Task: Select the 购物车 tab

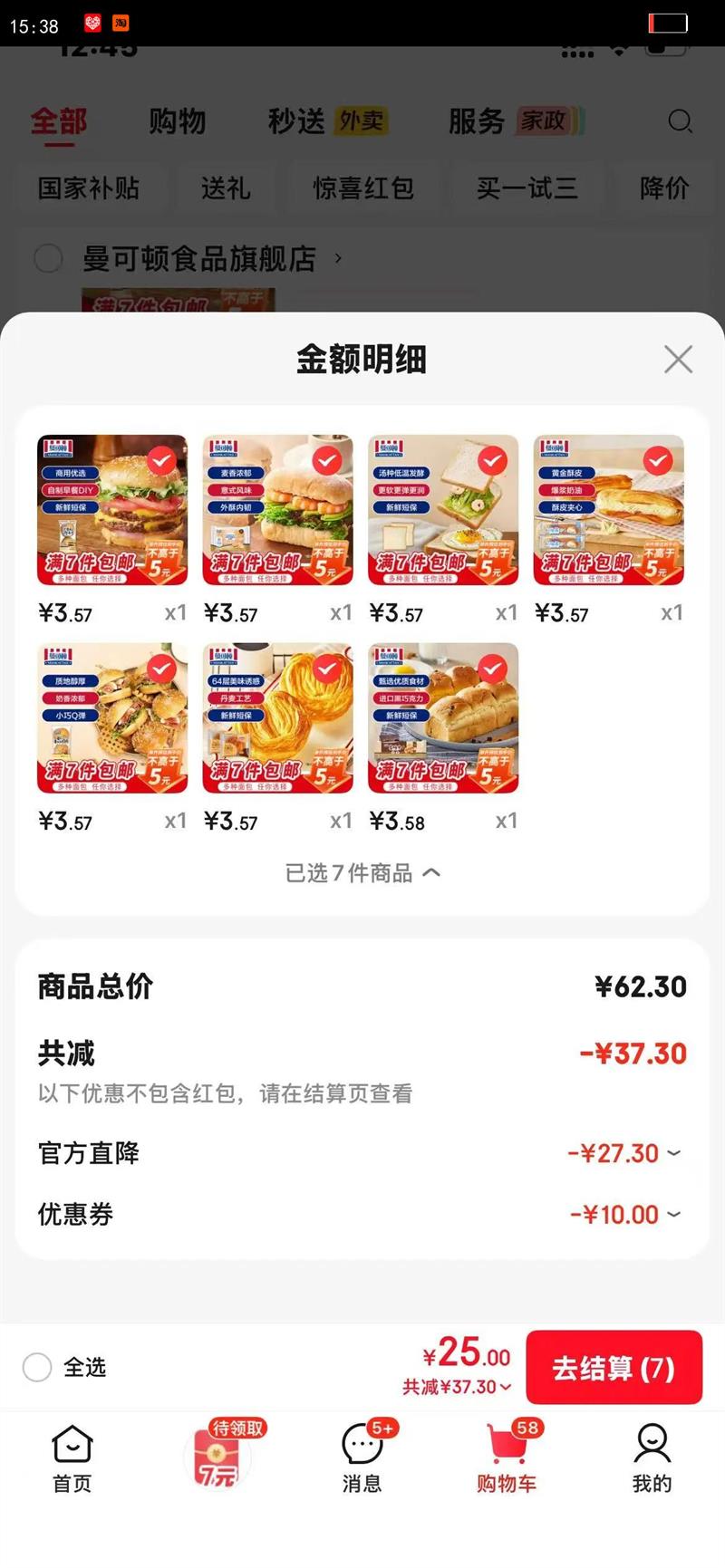Action: coord(507,1457)
